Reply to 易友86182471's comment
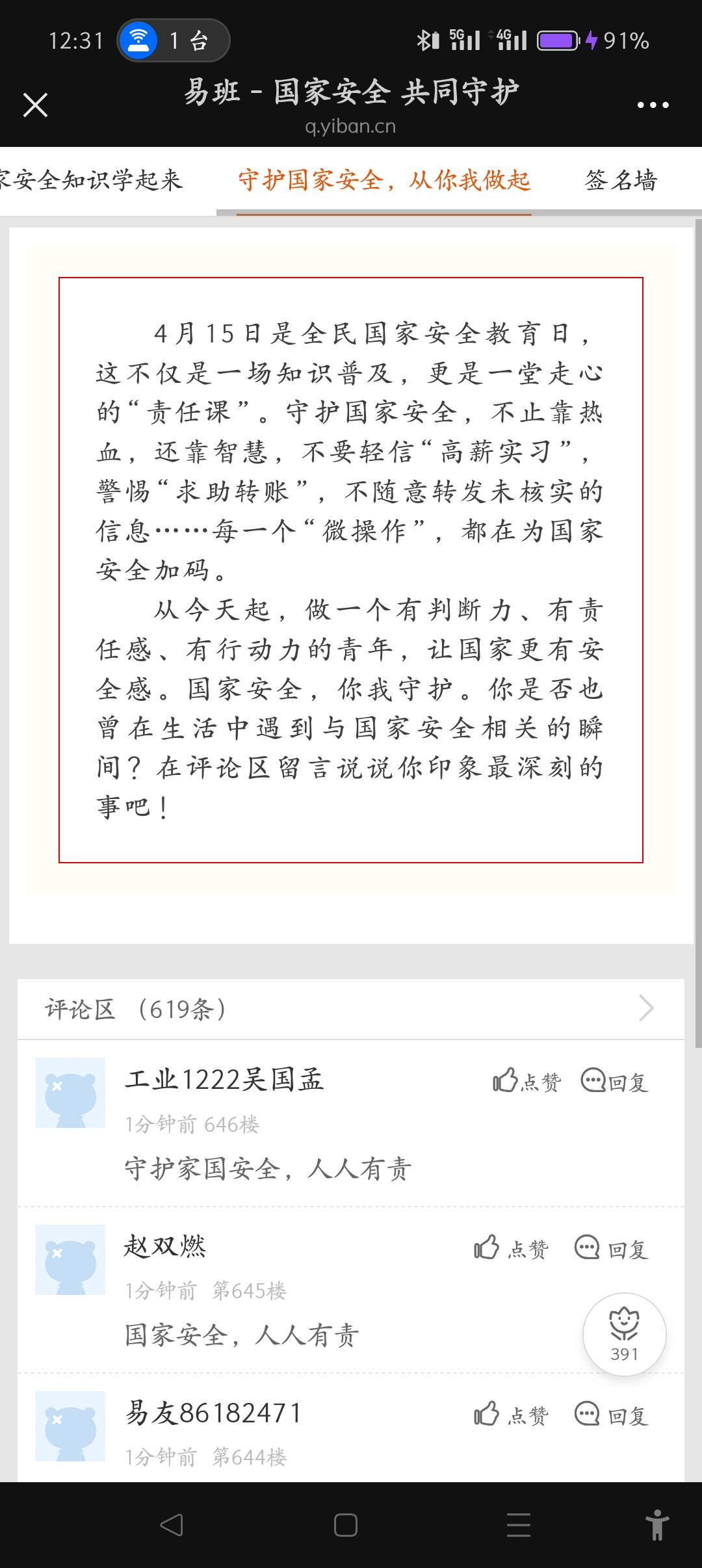Screen dimensions: 702x1568 (612, 1415)
